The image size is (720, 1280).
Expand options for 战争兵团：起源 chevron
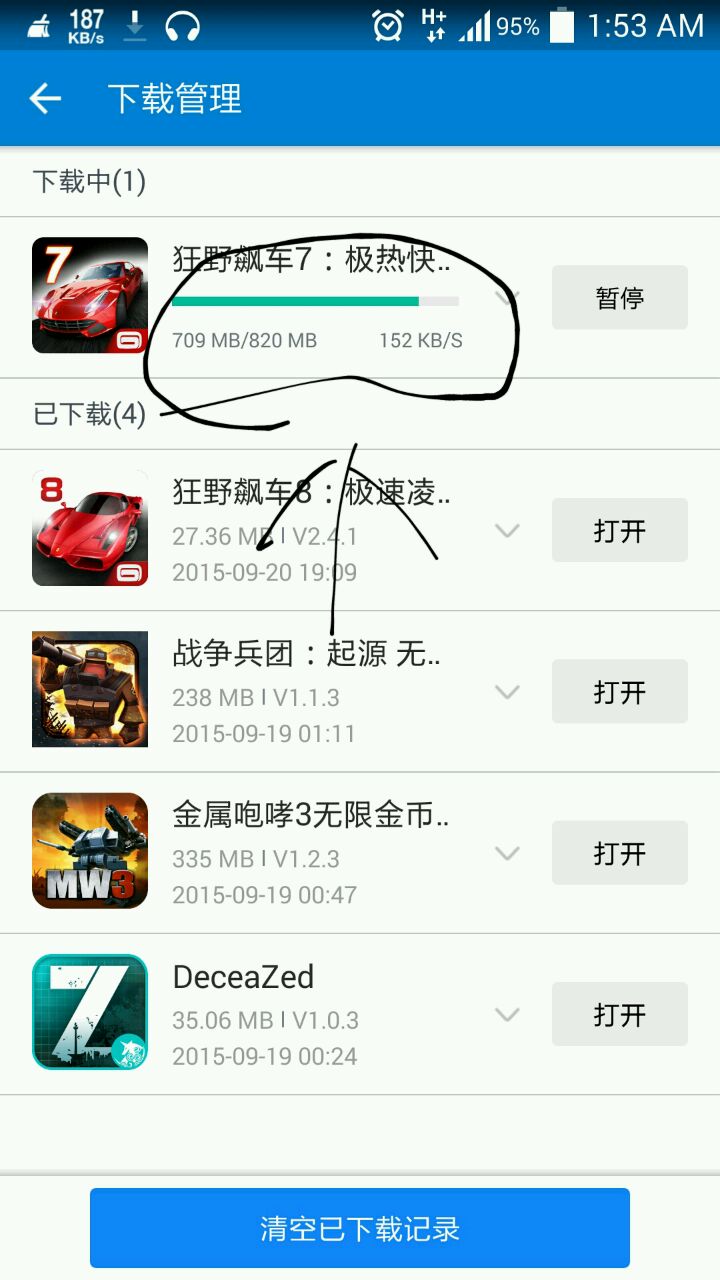(x=508, y=692)
